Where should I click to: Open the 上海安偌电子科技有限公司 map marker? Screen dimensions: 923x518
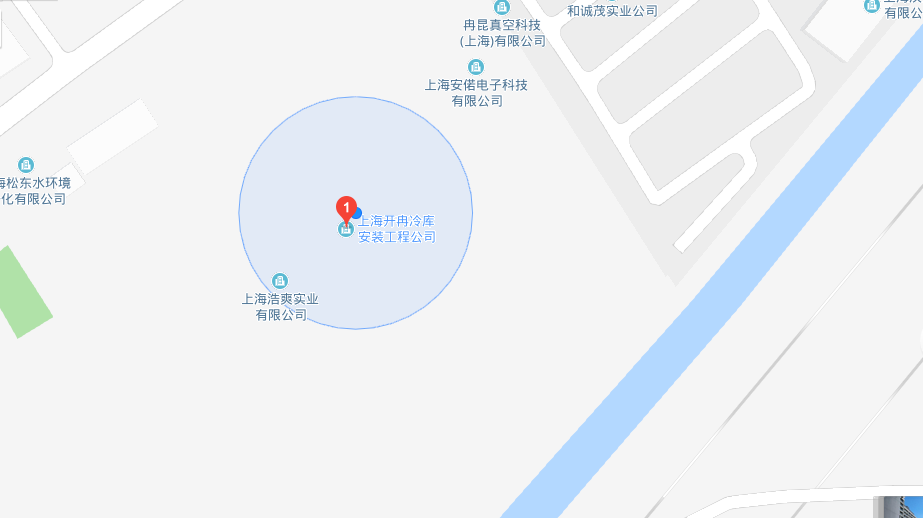pyautogui.click(x=476, y=67)
